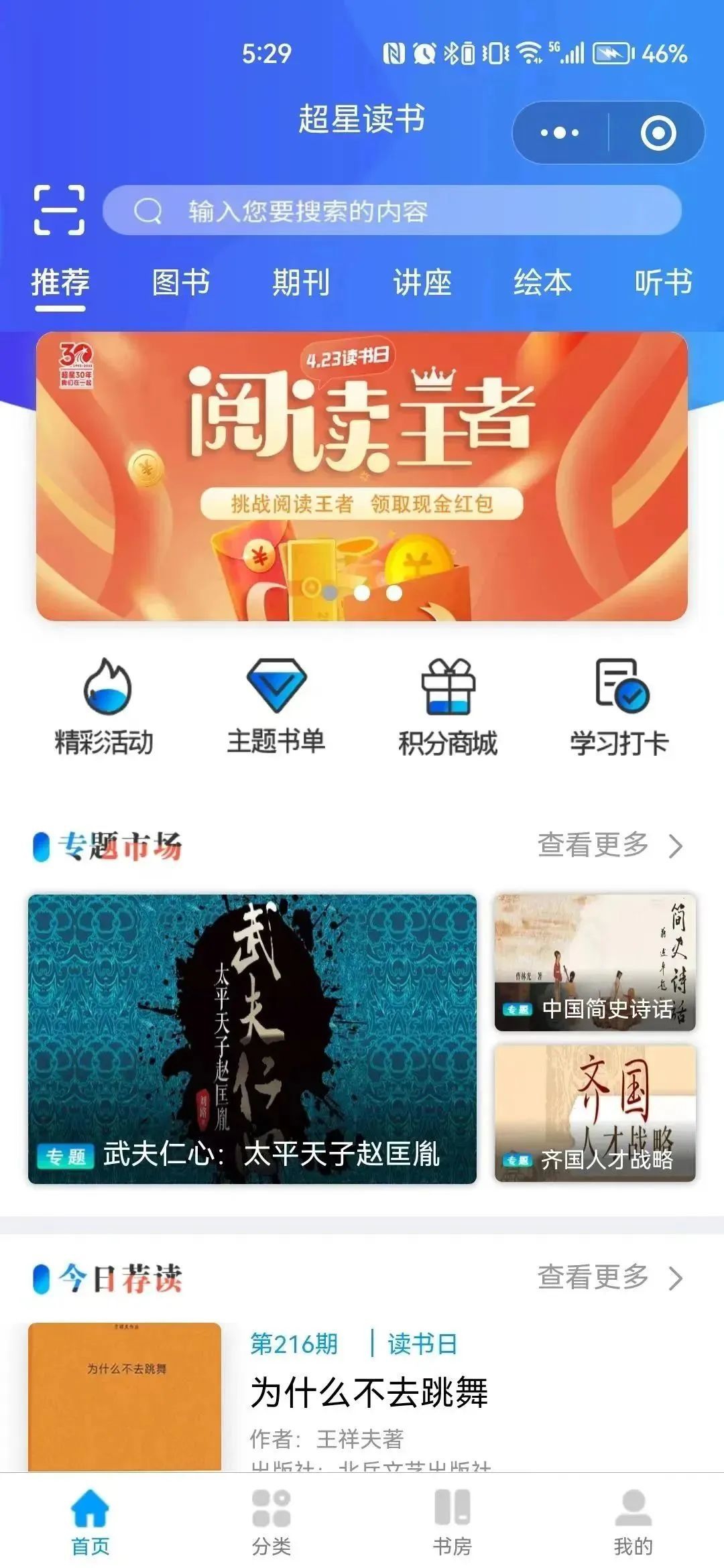Image resolution: width=724 pixels, height=1568 pixels.
Task: Go to the 书房 bottom tab
Action: click(x=452, y=1520)
